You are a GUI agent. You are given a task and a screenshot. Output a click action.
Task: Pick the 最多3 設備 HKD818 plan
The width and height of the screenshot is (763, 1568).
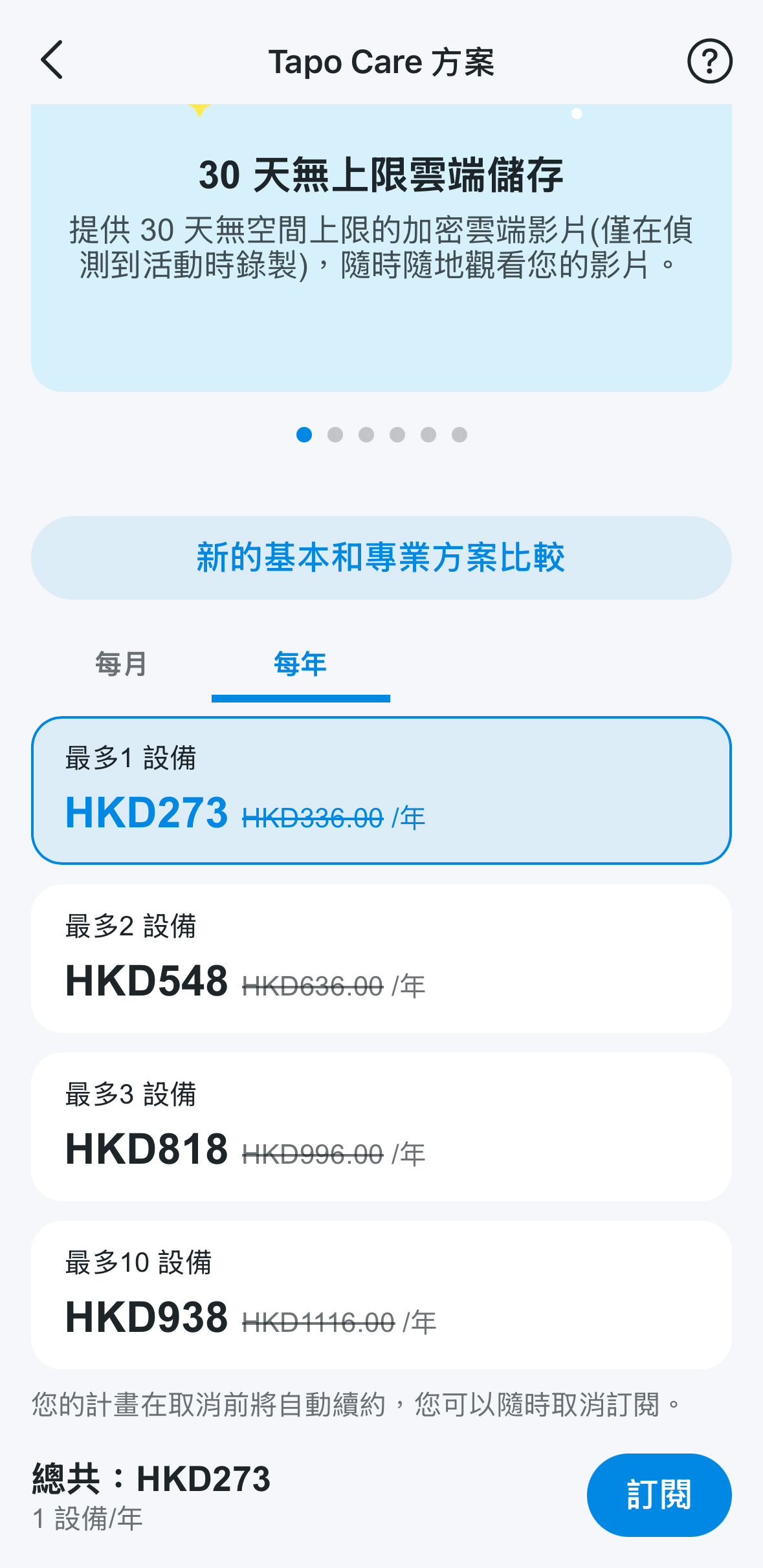(x=381, y=1126)
